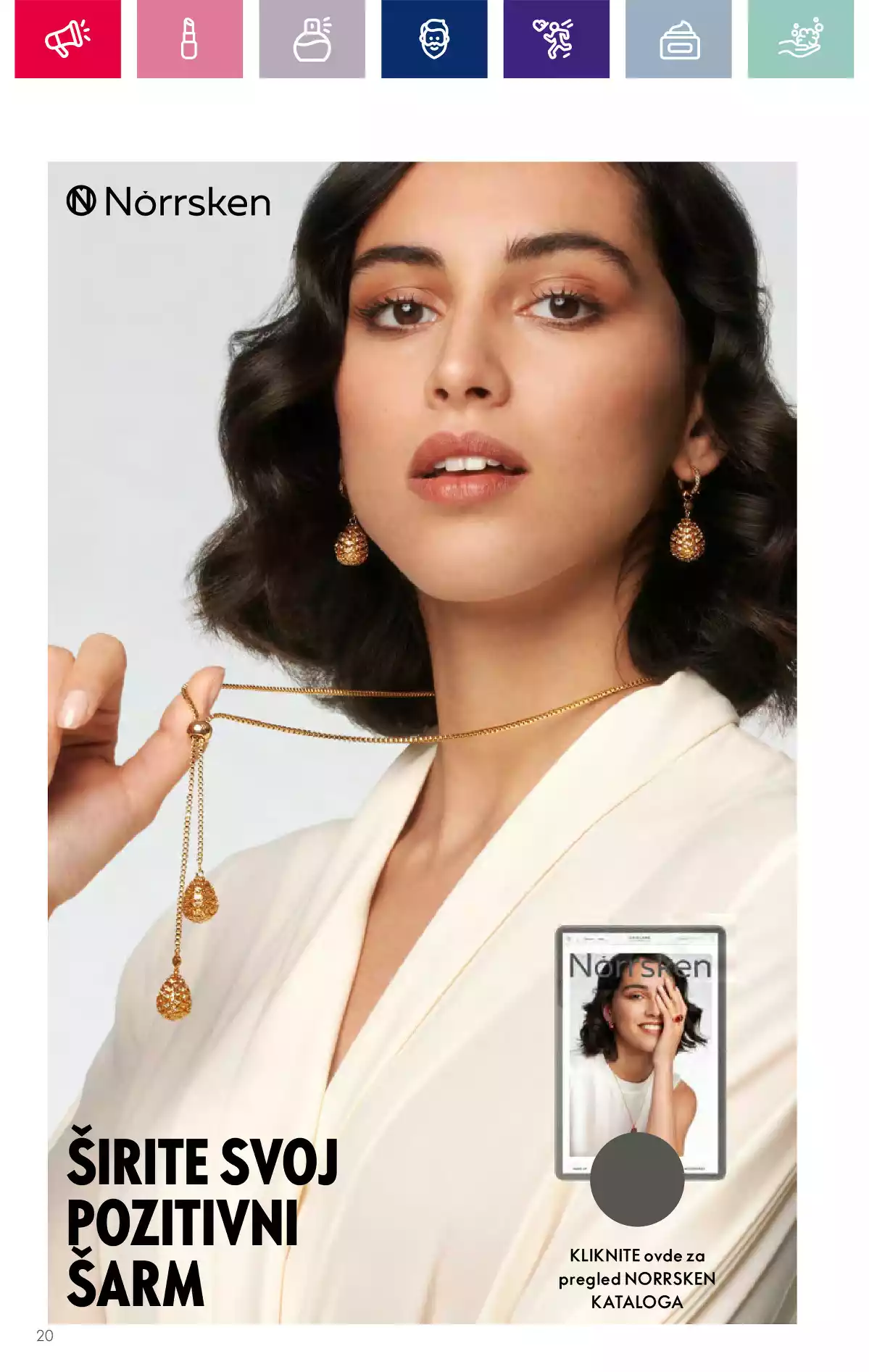Click the purple dancing-figure wellness icon

coord(554,40)
